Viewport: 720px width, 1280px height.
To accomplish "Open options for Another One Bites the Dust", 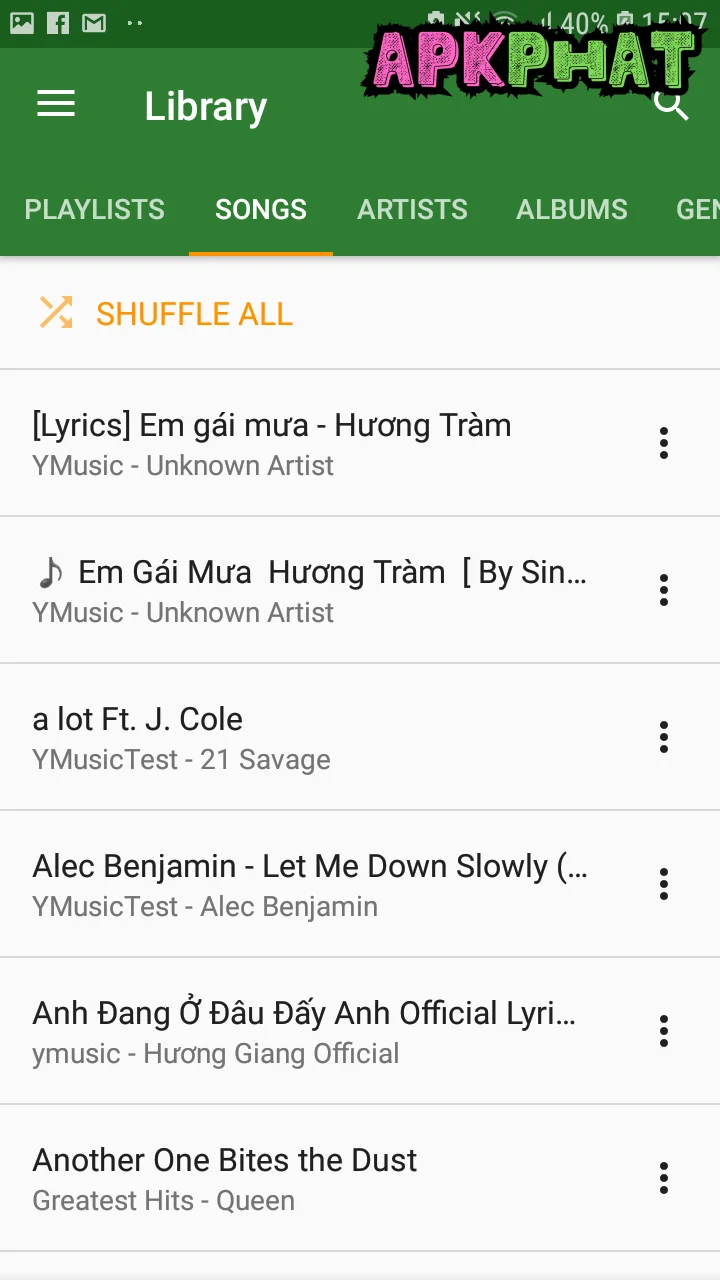I will [x=663, y=1178].
